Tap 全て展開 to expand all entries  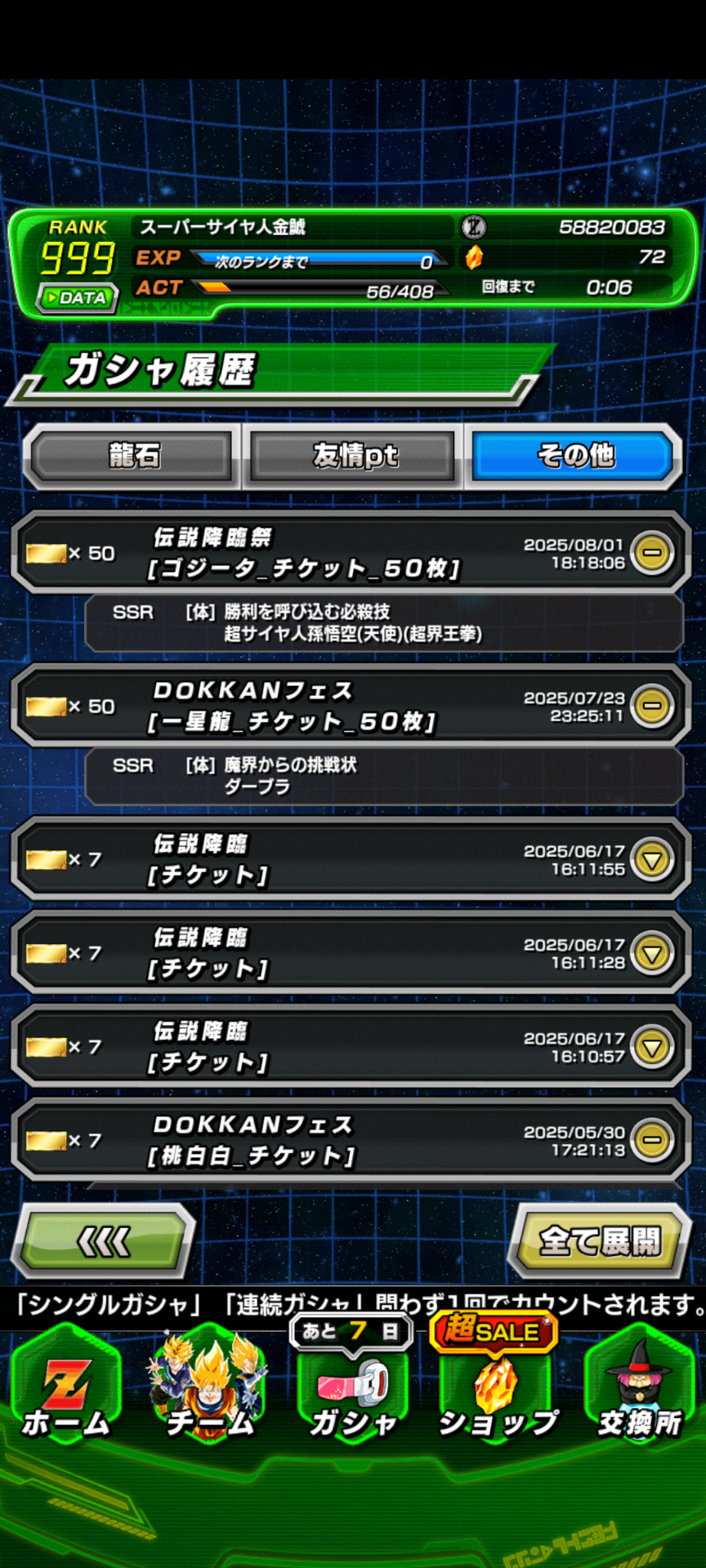click(x=599, y=1241)
